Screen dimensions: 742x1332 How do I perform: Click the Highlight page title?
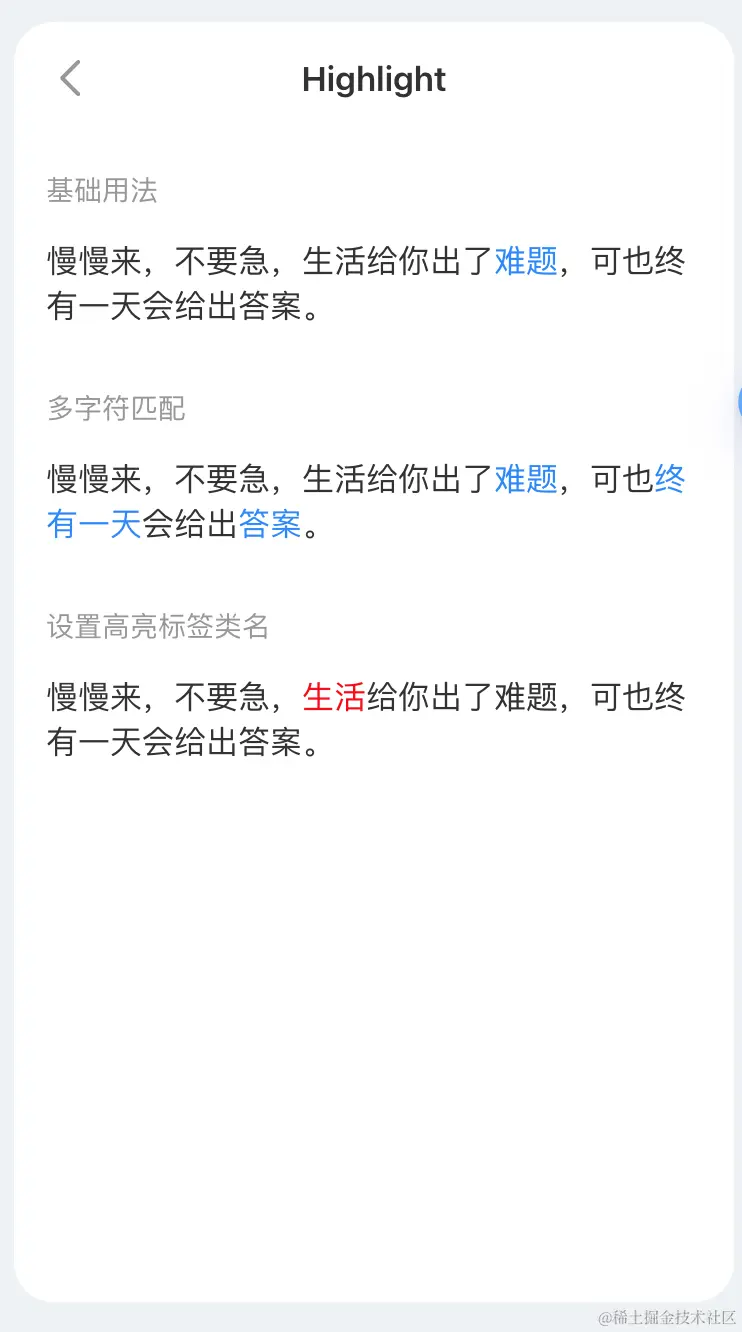[x=373, y=79]
